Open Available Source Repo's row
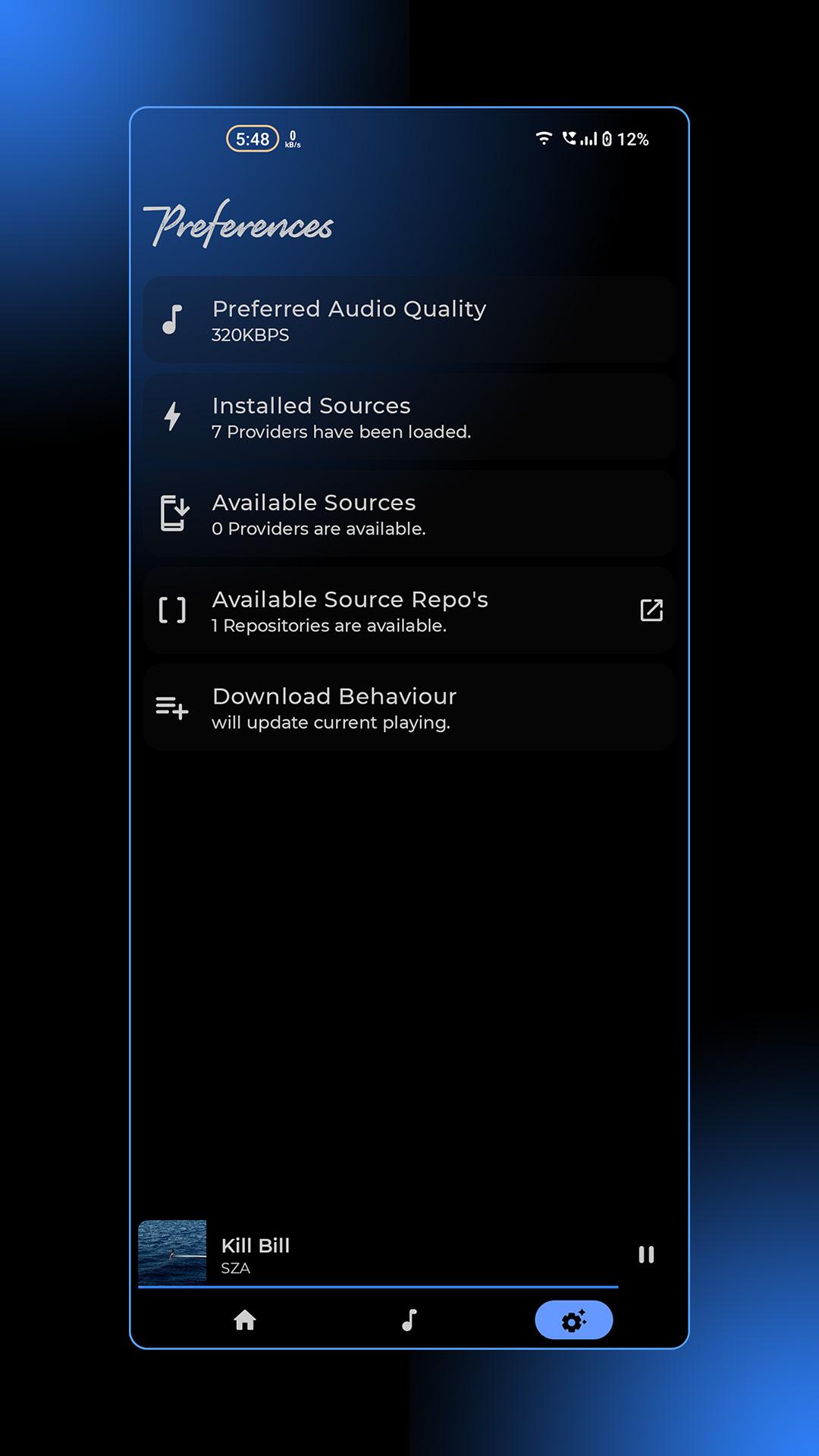819x1456 pixels. (x=409, y=610)
